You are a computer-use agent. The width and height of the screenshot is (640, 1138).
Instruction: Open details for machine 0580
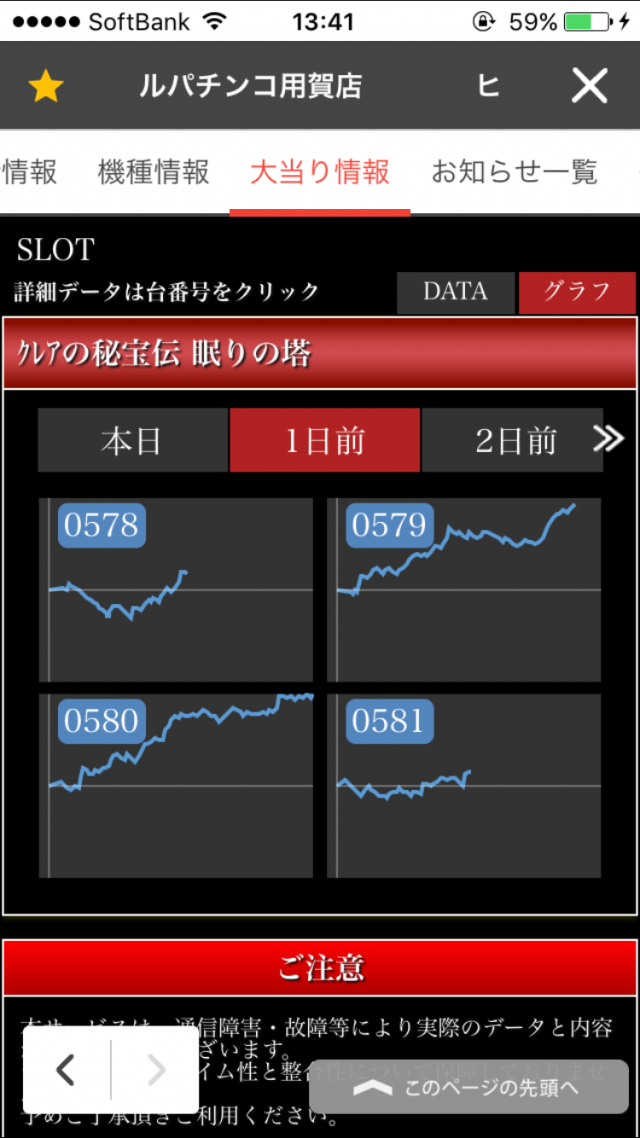103,720
